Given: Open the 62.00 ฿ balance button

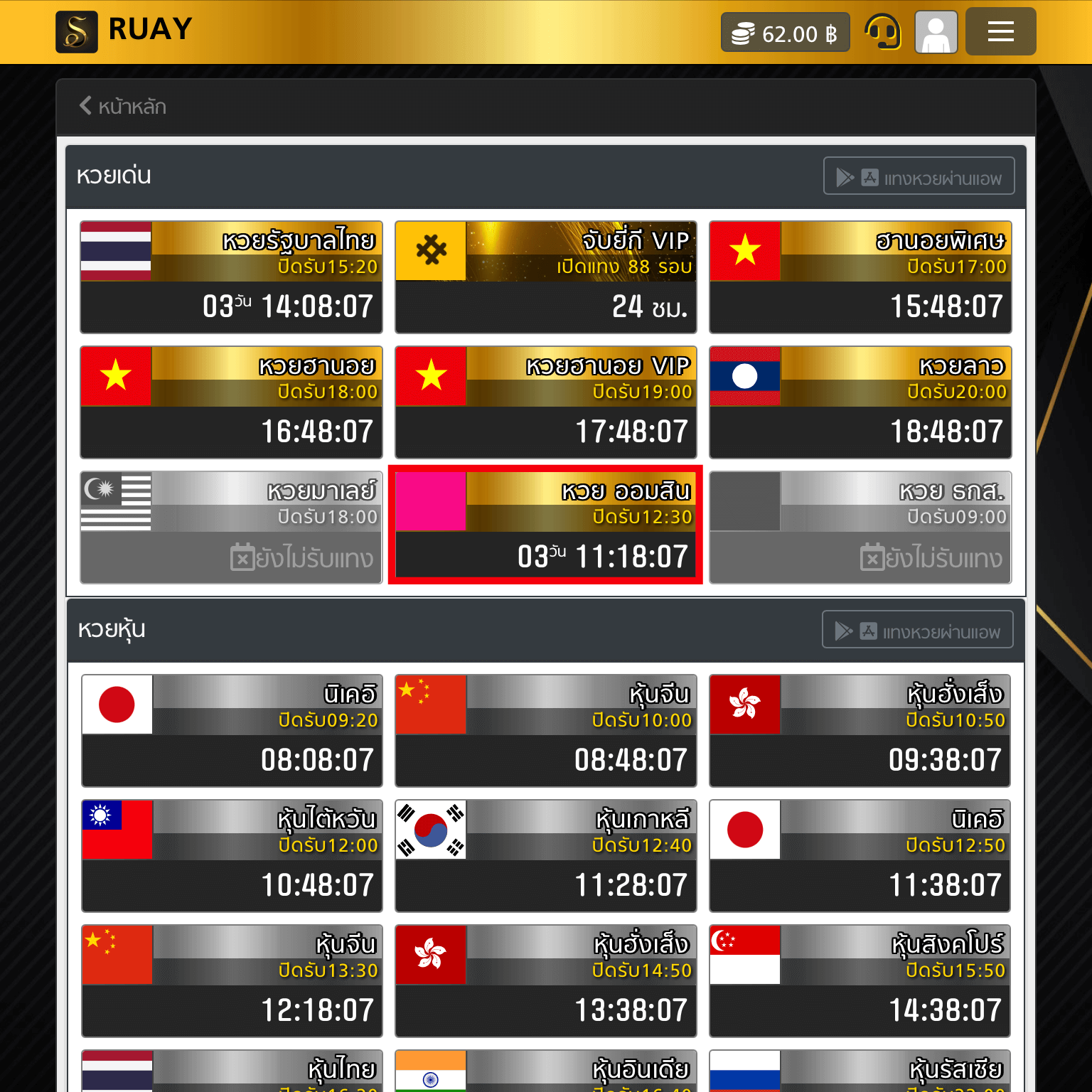Looking at the screenshot, I should [785, 33].
